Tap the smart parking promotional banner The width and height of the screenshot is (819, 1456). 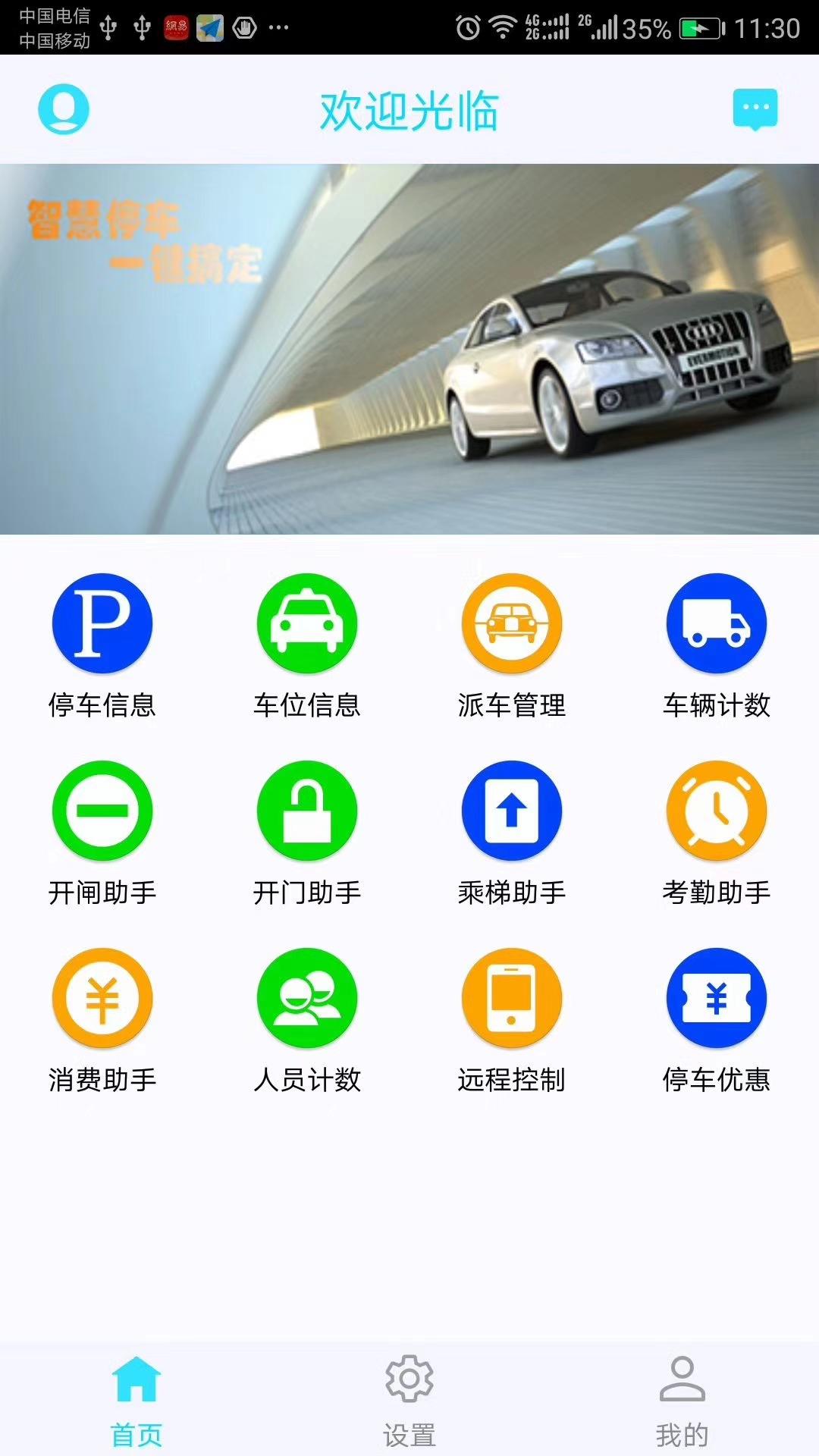[x=409, y=345]
